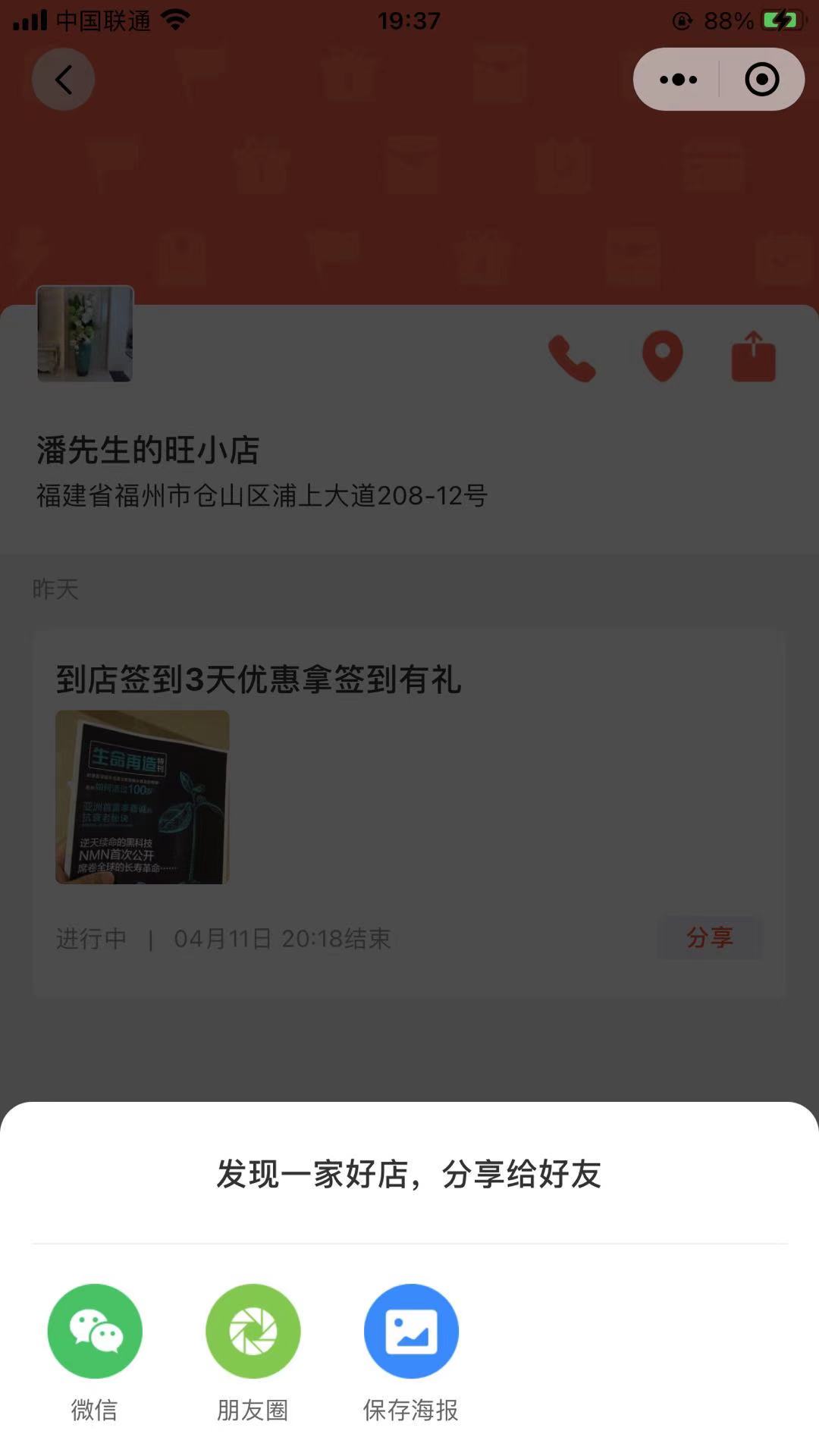View the shop avatar photo
Viewport: 819px width, 1456px height.
point(85,334)
